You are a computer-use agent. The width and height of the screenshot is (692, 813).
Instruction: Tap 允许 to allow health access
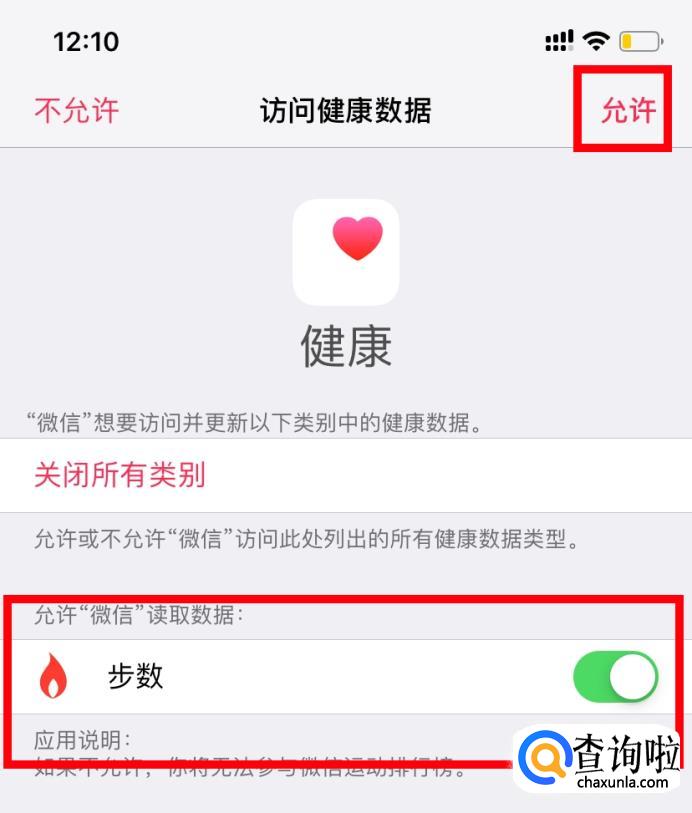[628, 111]
